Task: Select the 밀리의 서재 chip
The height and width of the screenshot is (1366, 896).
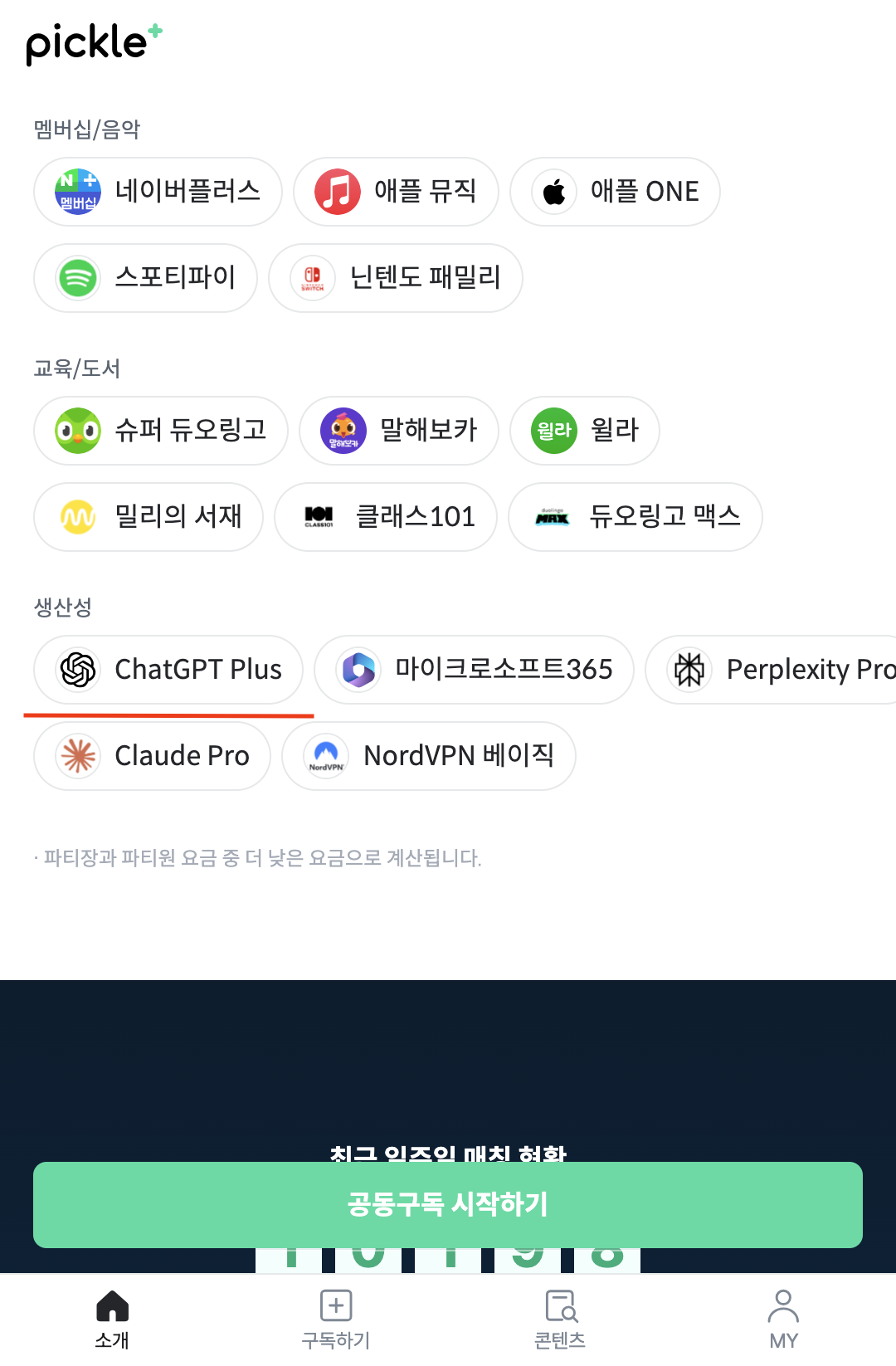Action: (x=149, y=517)
